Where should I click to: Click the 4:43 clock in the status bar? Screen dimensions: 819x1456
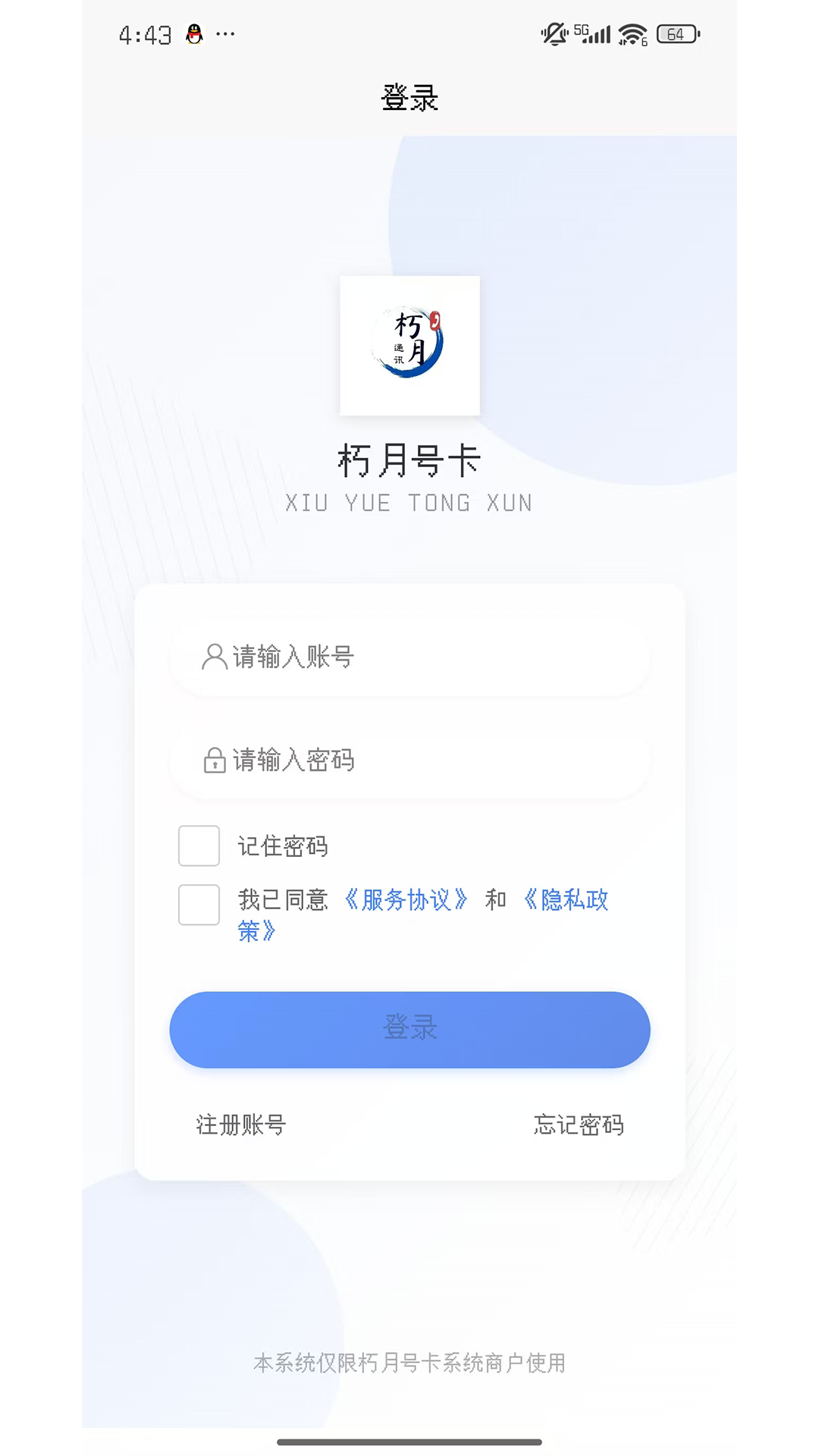click(x=144, y=34)
